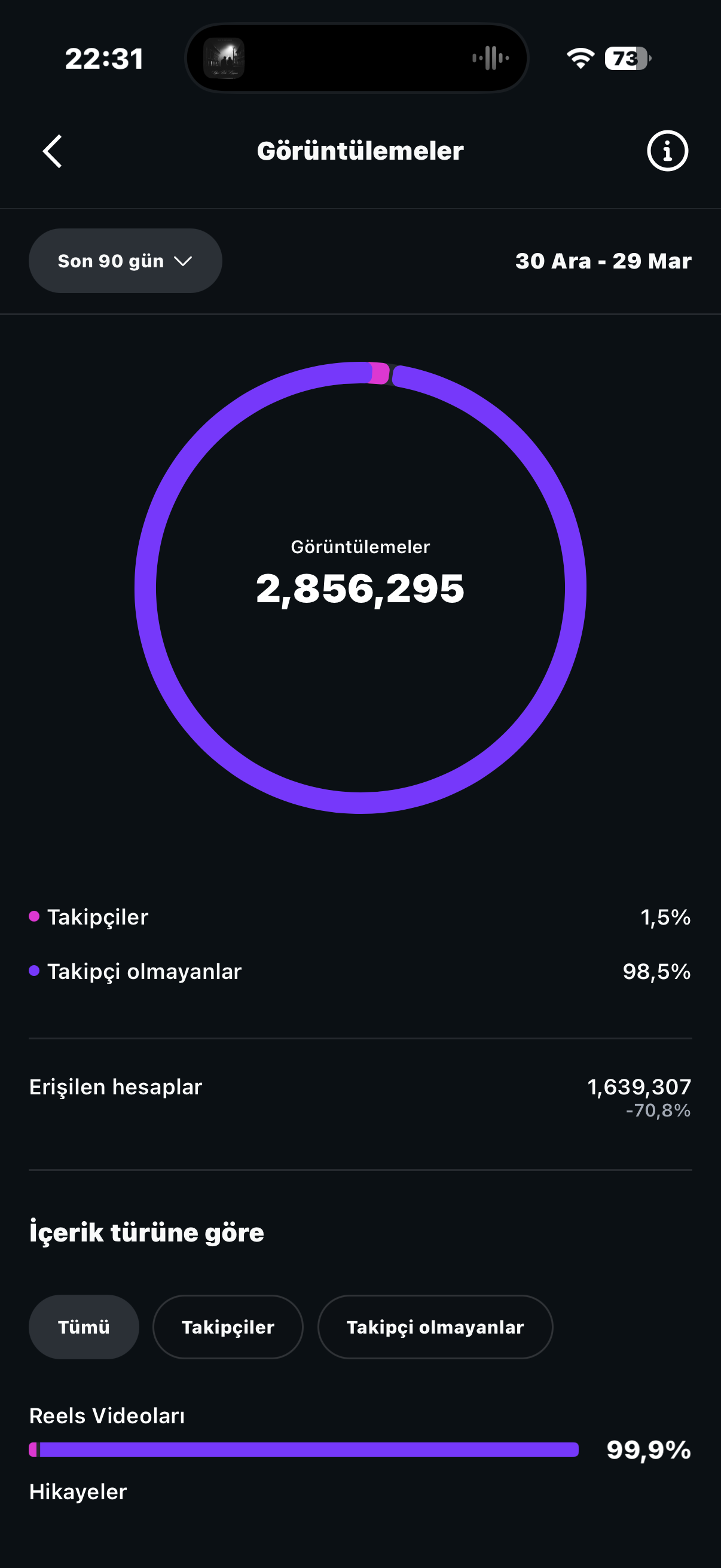Select the Tümü filter chip
Screen dimensions: 721x1568
[84, 1327]
